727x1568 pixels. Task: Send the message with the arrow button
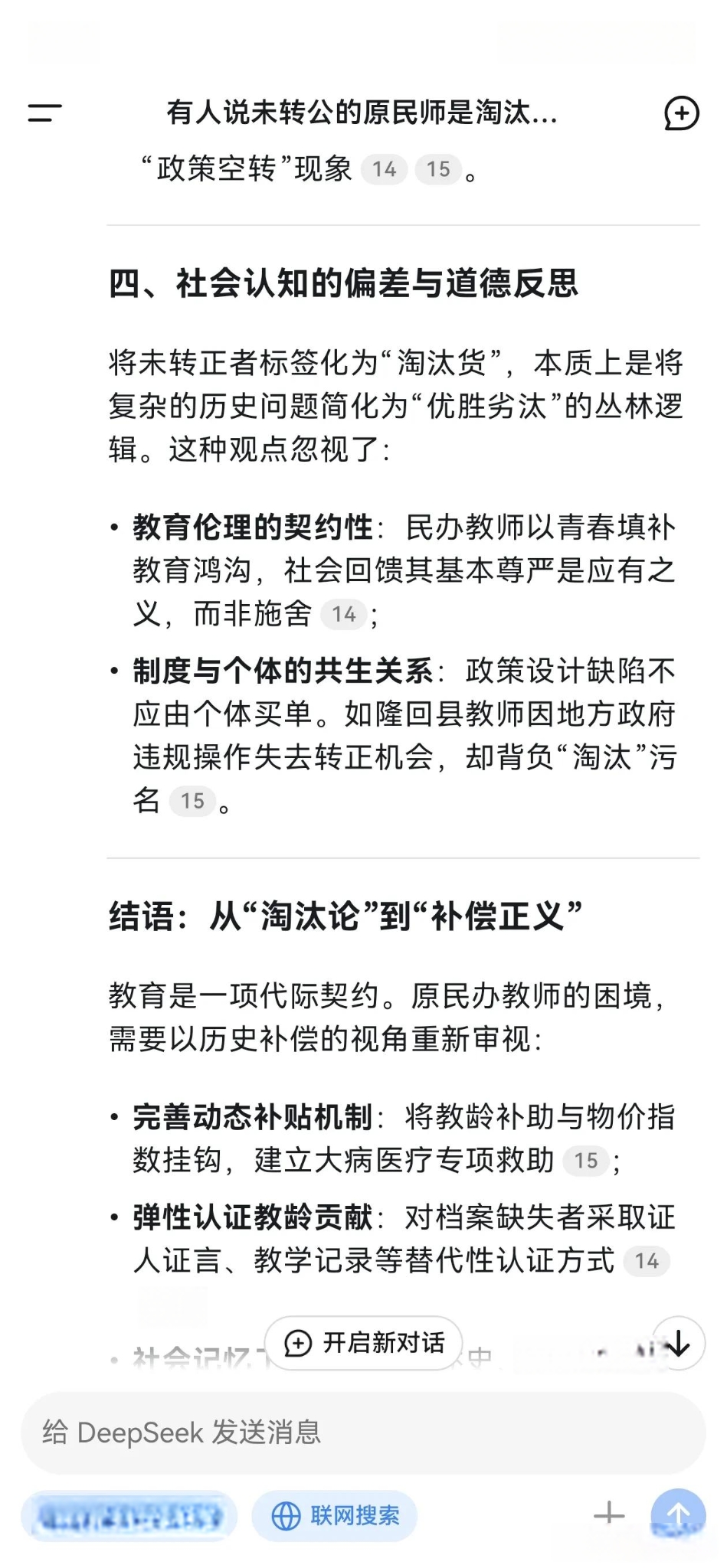pyautogui.click(x=678, y=1514)
